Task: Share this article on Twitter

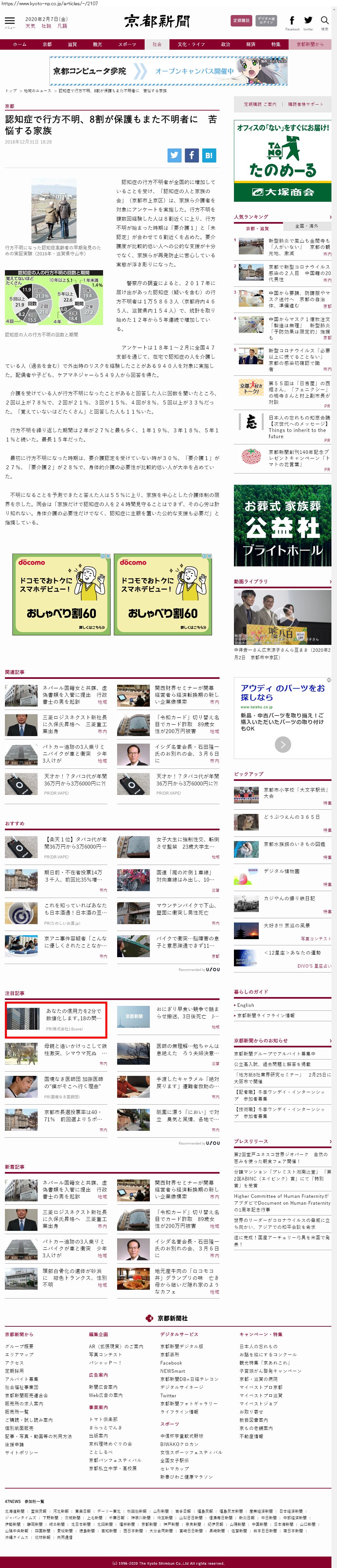Action: coord(175,155)
